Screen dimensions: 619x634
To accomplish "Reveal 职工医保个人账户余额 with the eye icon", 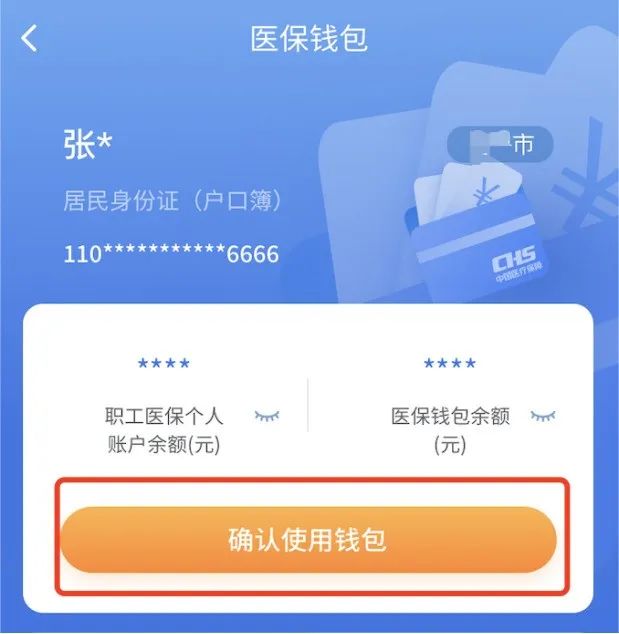I will pyautogui.click(x=267, y=416).
